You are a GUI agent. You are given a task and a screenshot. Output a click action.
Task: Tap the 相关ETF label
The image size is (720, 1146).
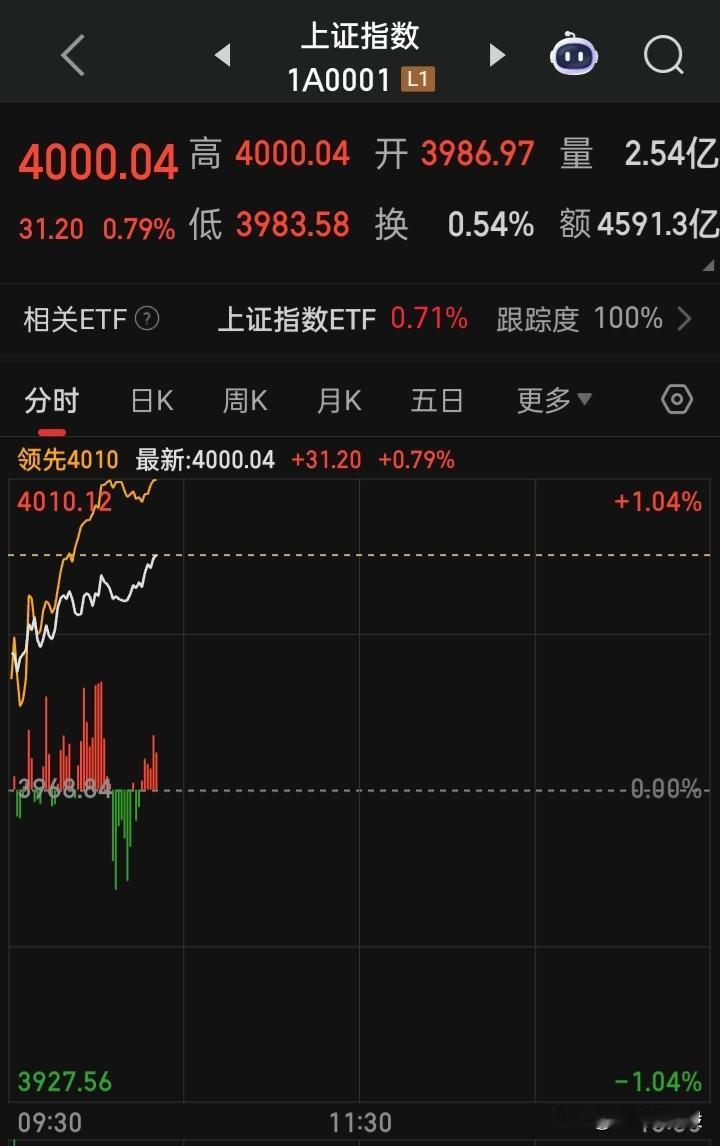click(x=70, y=318)
